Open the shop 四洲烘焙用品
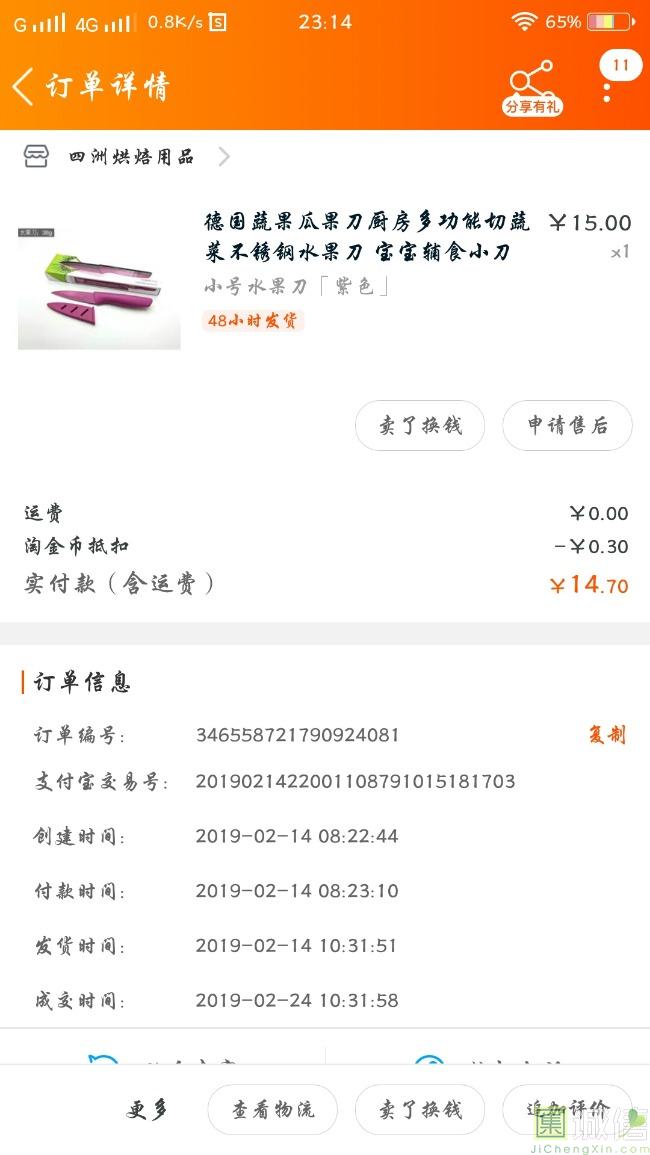This screenshot has width=650, height=1155. (x=130, y=157)
